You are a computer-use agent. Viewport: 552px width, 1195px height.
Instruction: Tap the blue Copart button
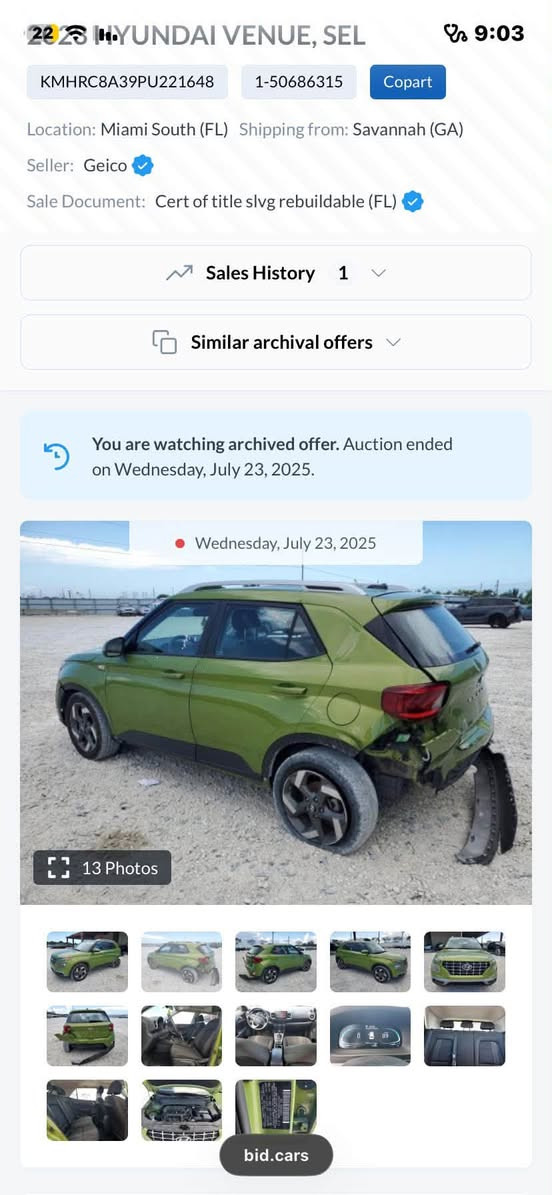408,82
